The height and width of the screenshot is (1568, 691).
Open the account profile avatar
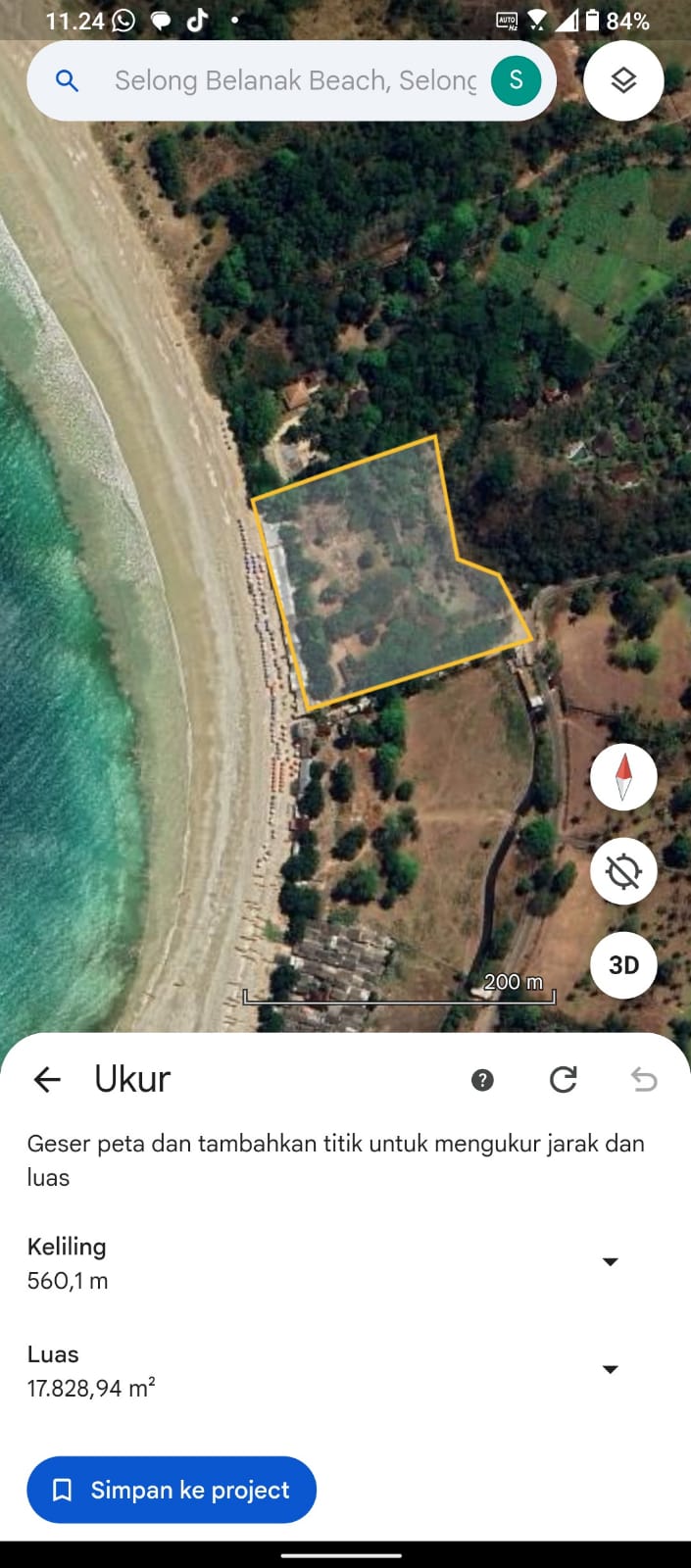click(x=516, y=80)
